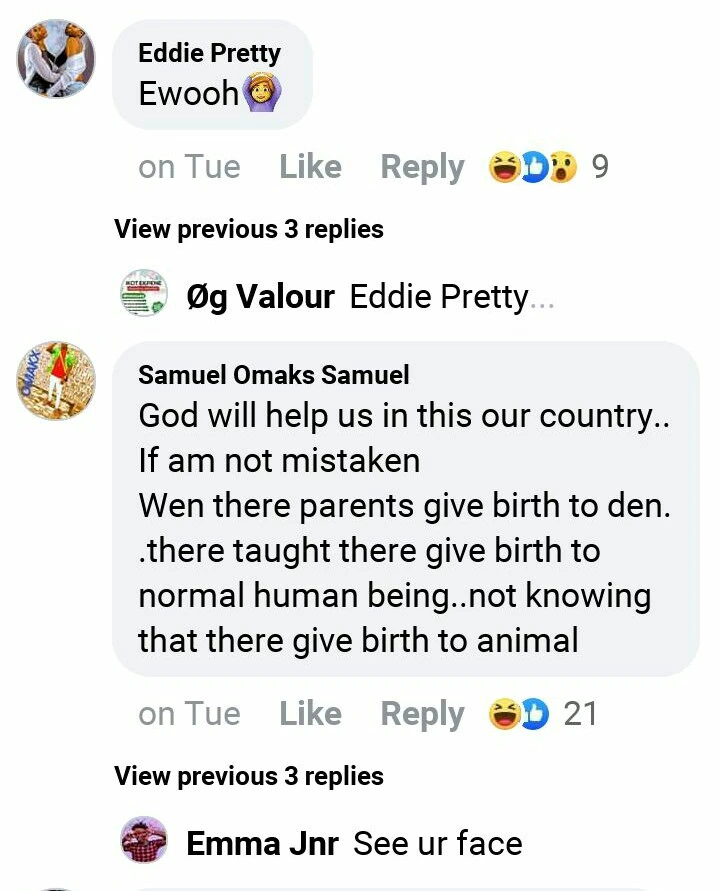View previous replies under Eddie Pretty's comment
This screenshot has height=891, width=720.
[249, 229]
